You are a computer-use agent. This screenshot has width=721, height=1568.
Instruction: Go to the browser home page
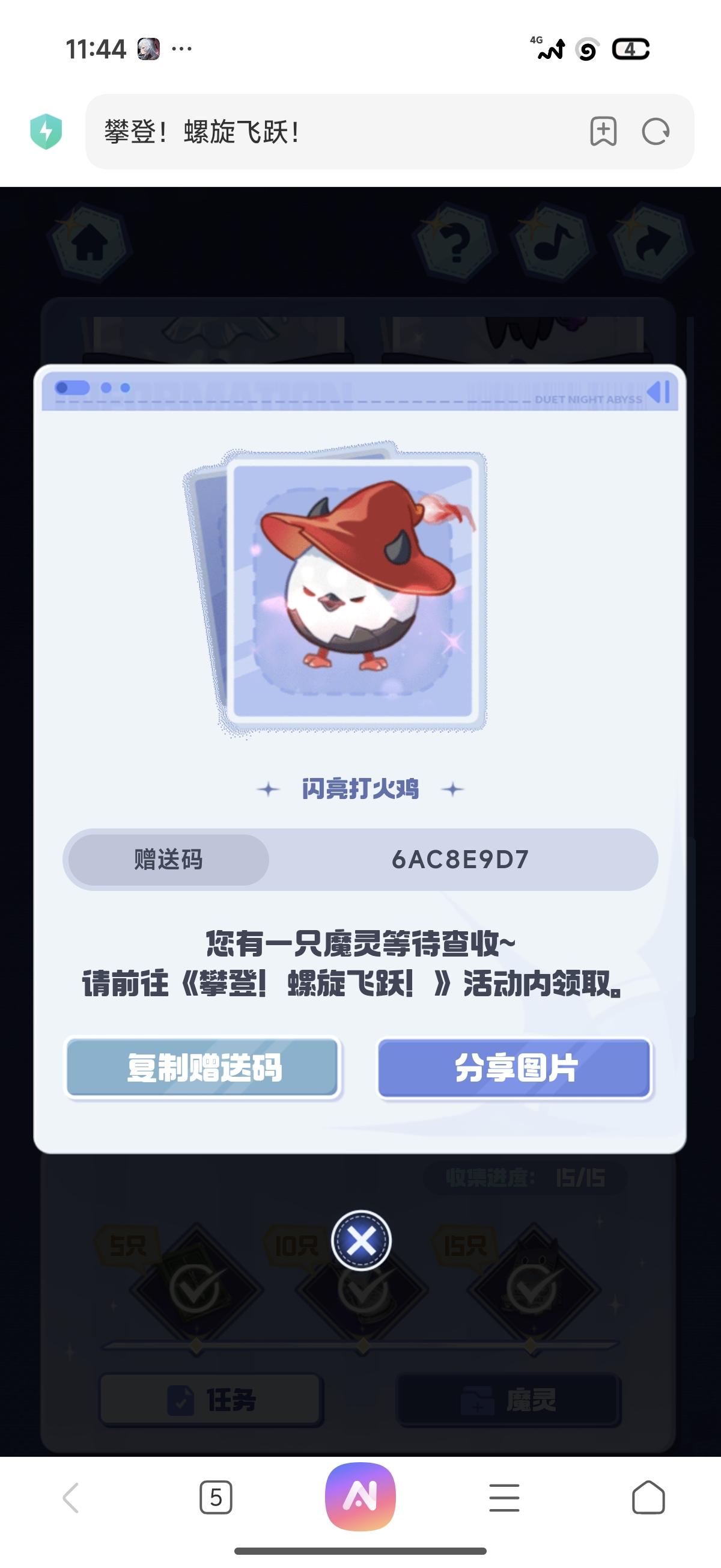(648, 1498)
